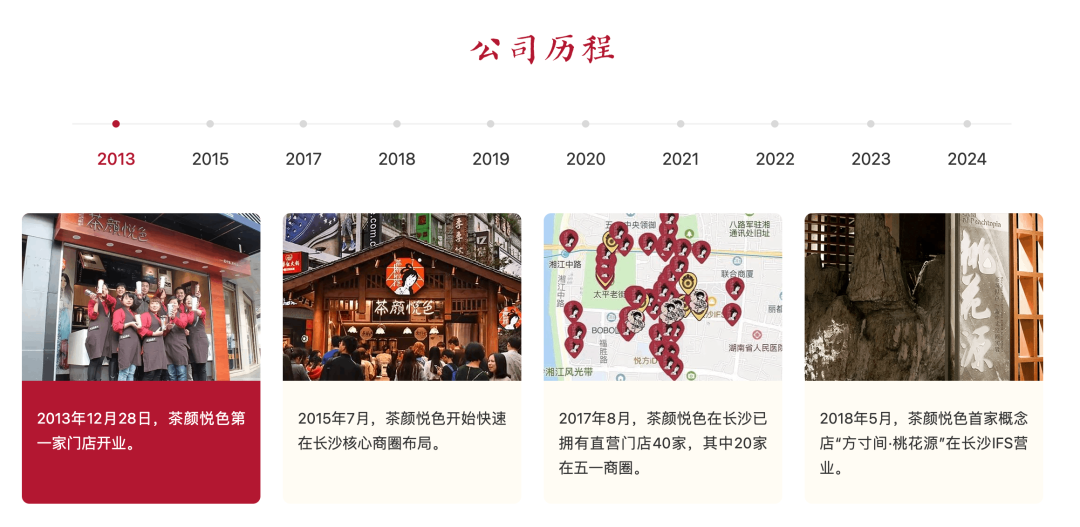The image size is (1080, 527).
Task: Jump to year 2015 on timeline
Action: tap(210, 158)
